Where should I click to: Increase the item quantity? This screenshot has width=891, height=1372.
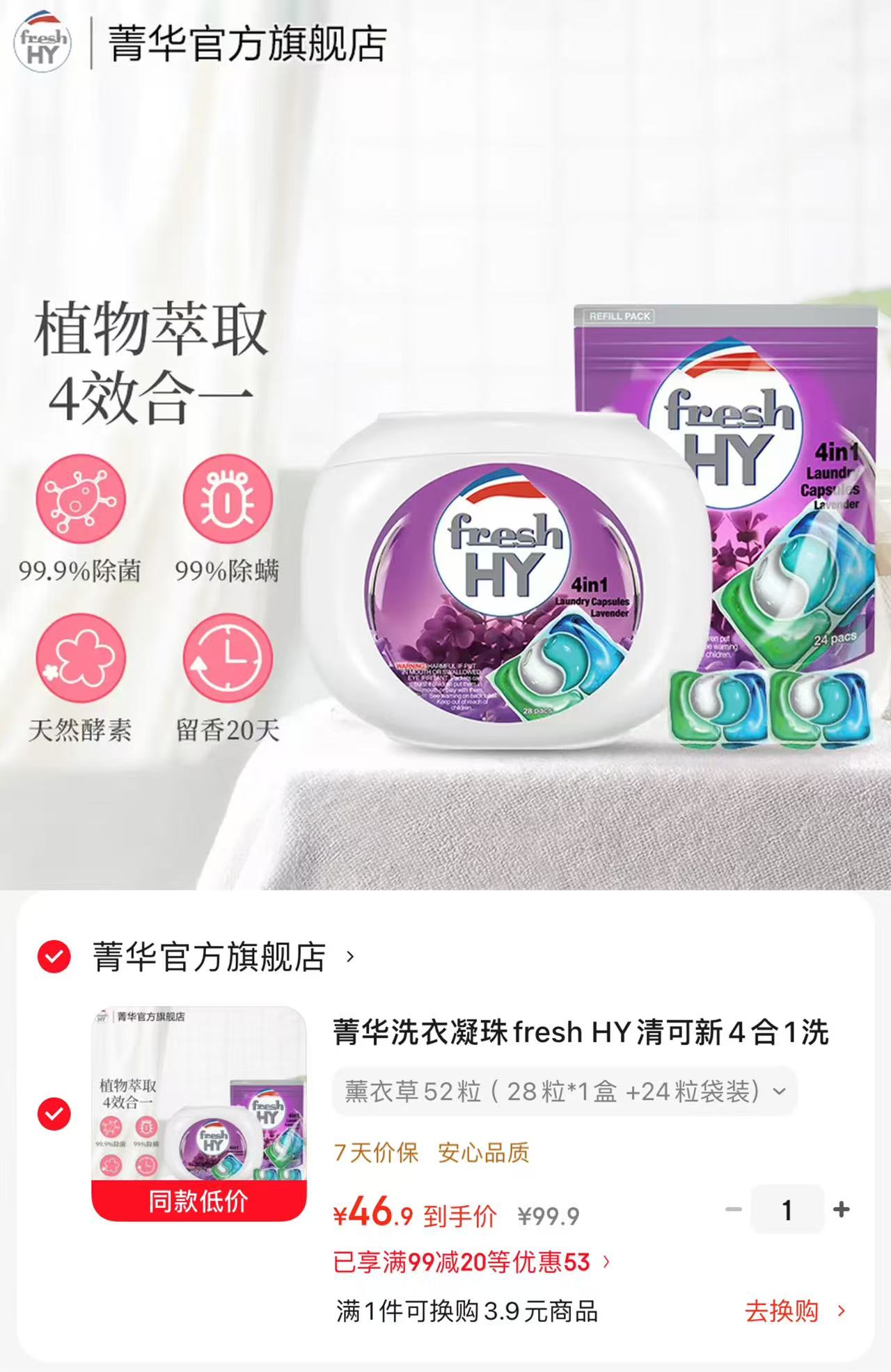point(842,1210)
